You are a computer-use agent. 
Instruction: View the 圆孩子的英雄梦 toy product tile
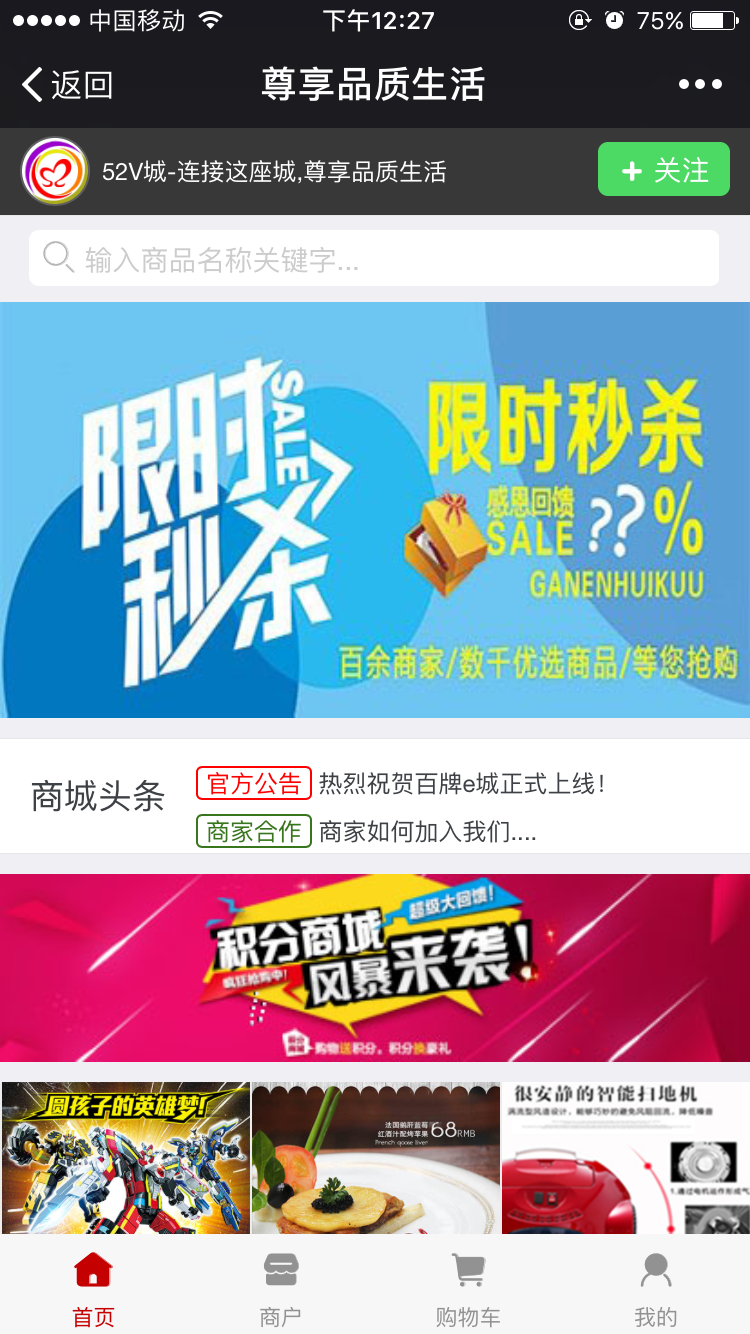pyautogui.click(x=126, y=1158)
